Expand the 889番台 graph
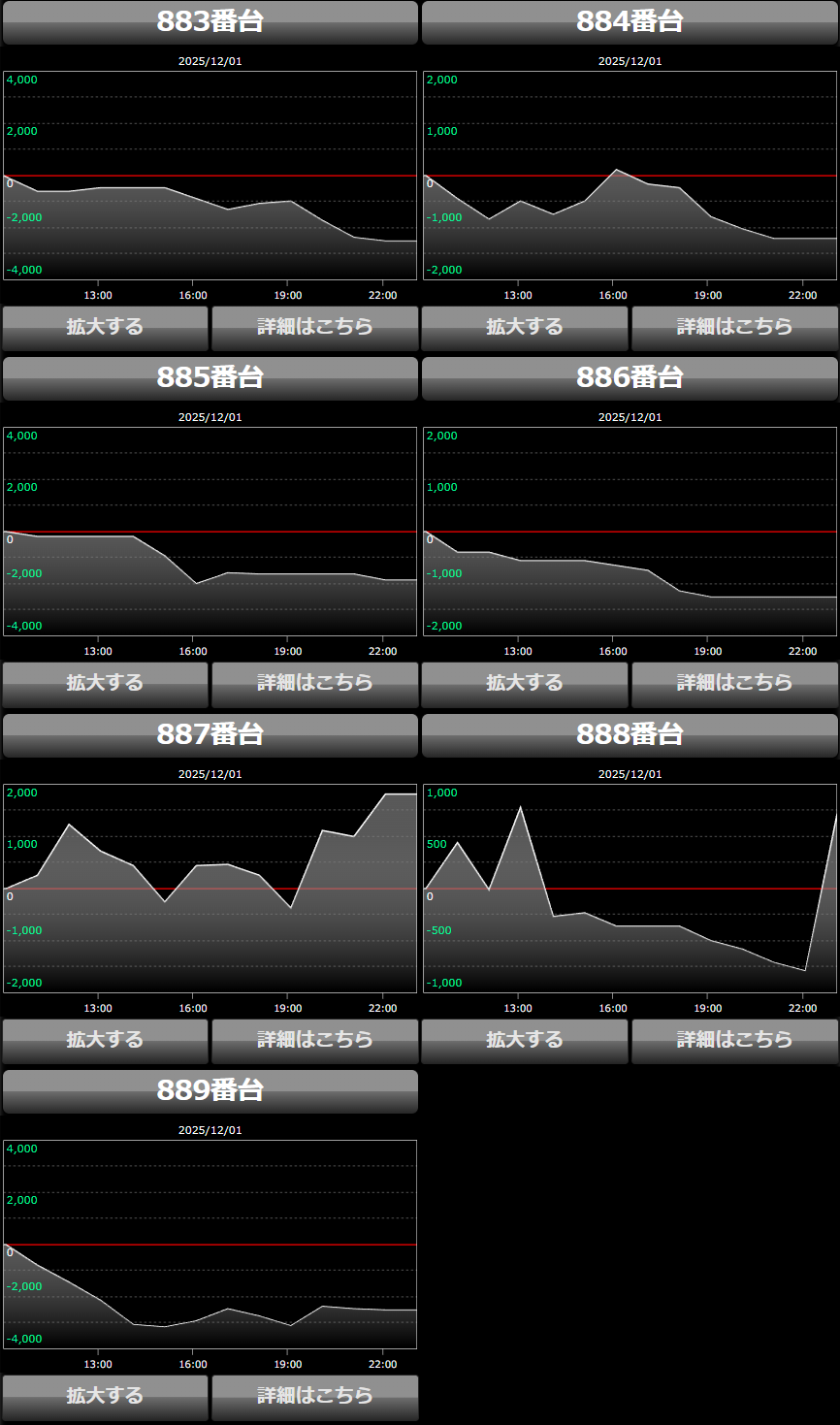 (105, 1397)
